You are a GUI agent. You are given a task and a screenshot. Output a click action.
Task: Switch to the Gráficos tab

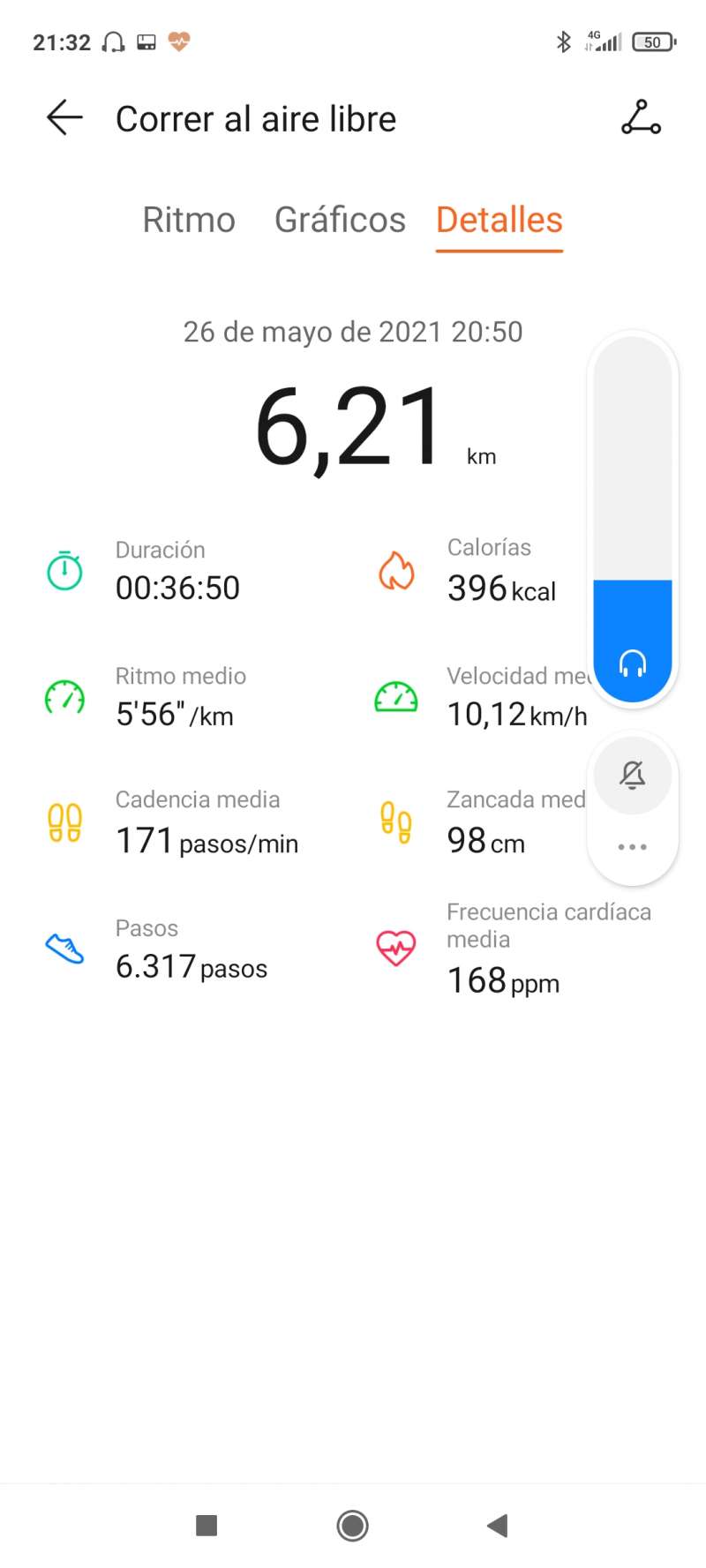tap(340, 220)
